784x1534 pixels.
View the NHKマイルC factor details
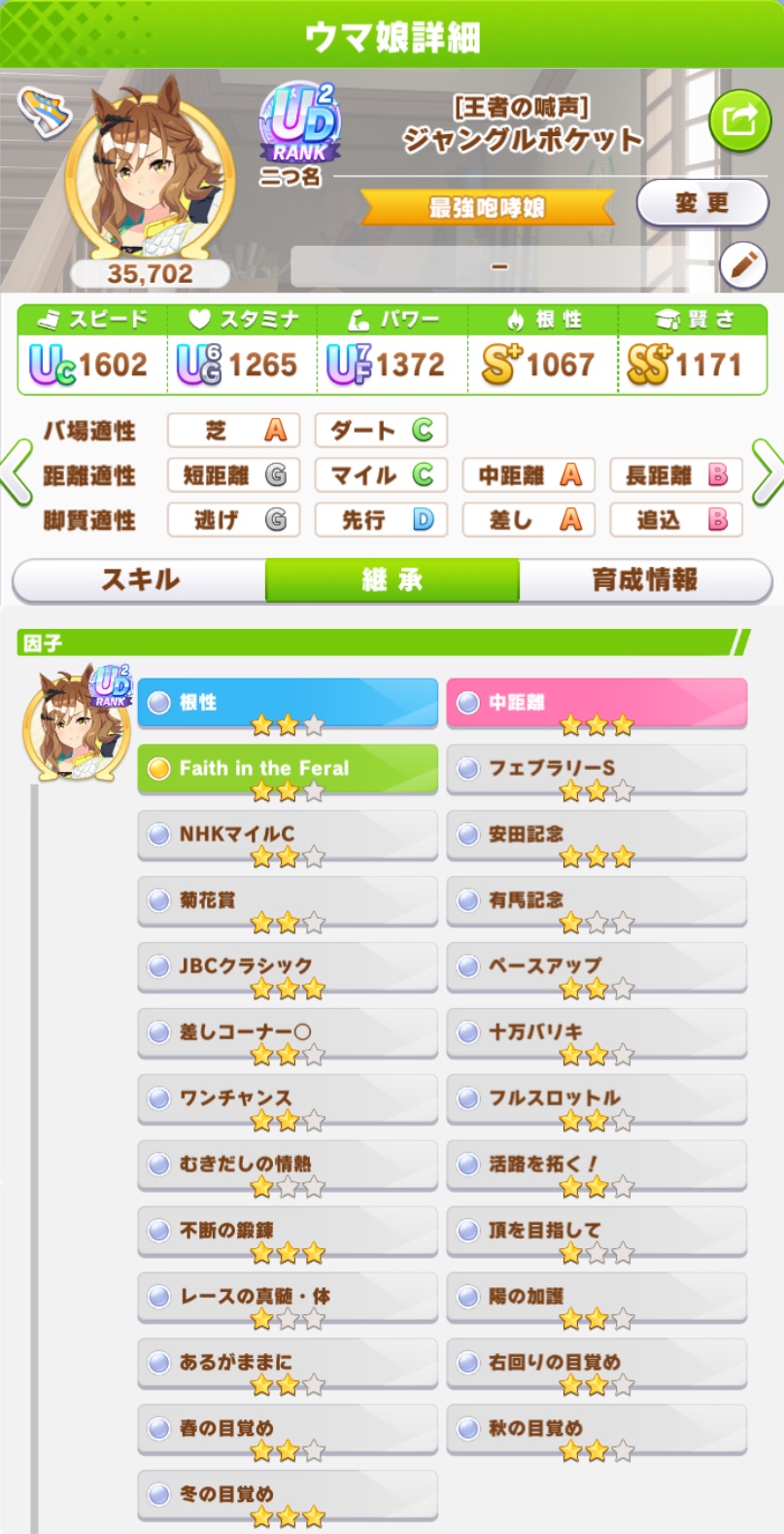tap(288, 835)
